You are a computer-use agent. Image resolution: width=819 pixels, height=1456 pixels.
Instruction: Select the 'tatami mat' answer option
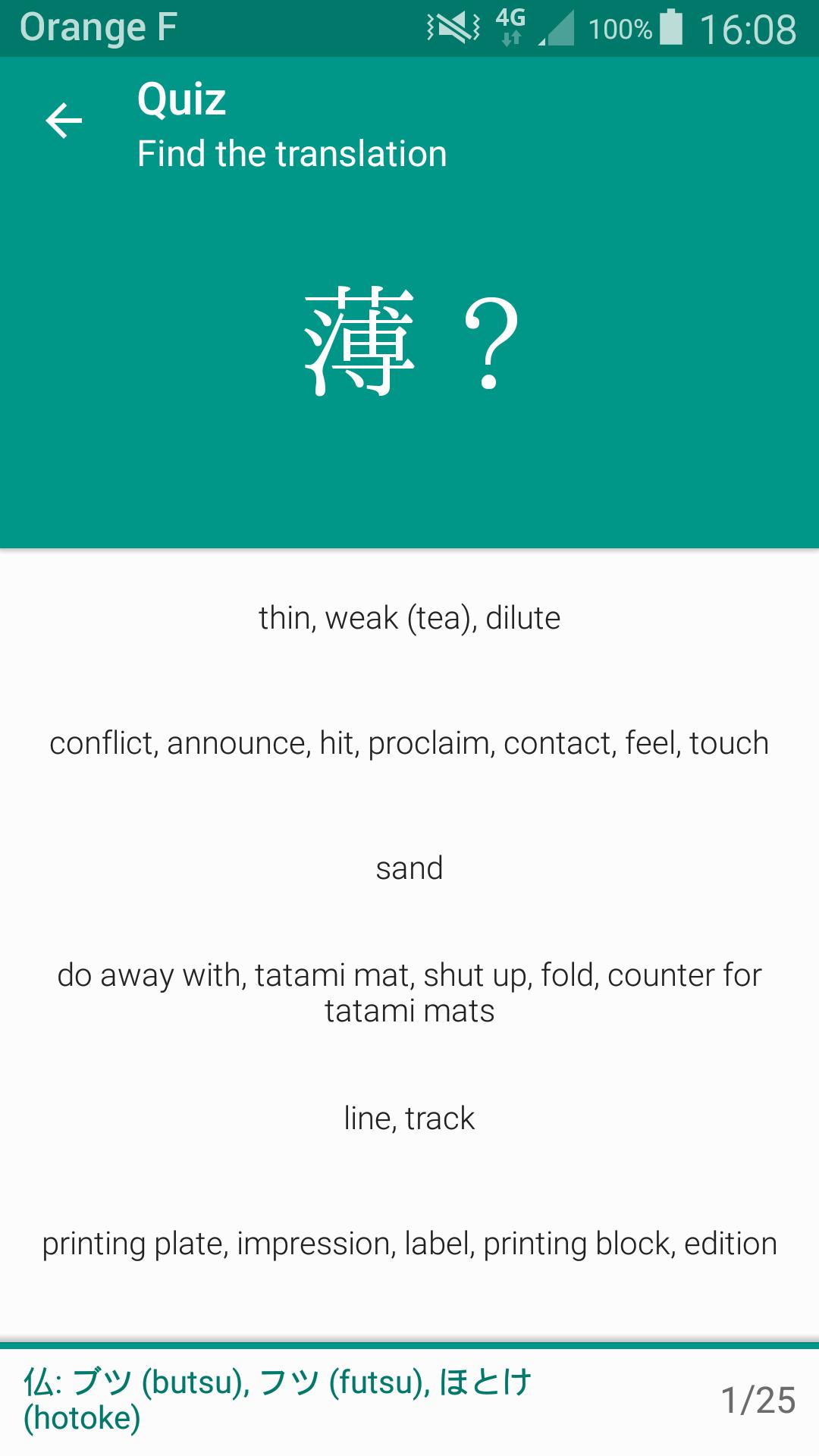(x=409, y=993)
